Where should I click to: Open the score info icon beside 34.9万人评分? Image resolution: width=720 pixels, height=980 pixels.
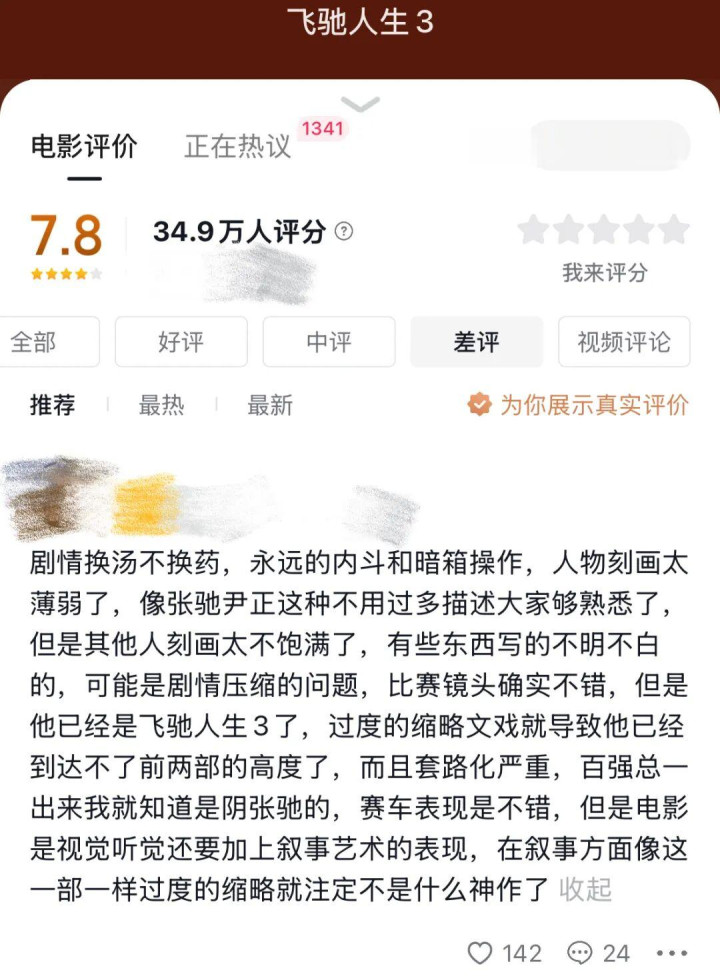344,232
